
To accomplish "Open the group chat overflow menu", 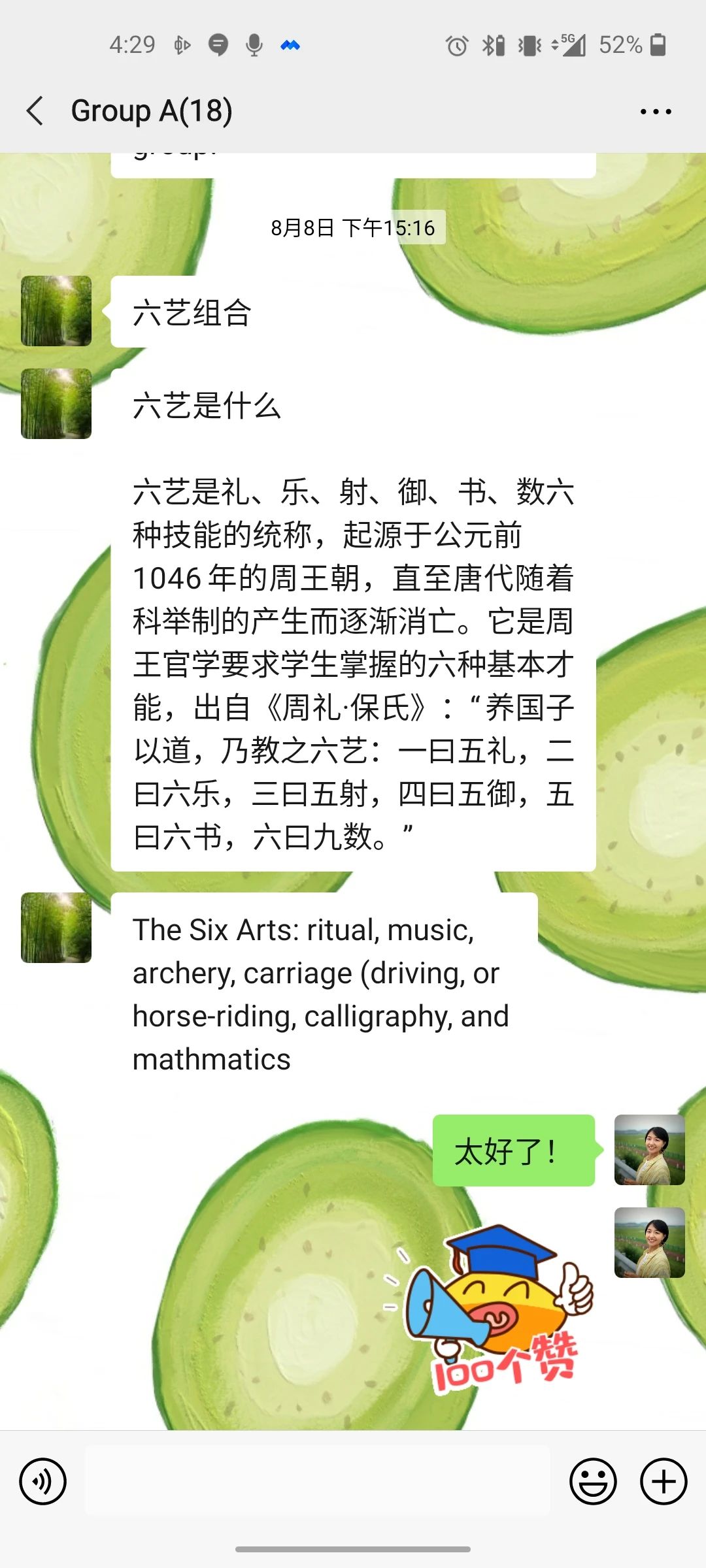I will 656,112.
